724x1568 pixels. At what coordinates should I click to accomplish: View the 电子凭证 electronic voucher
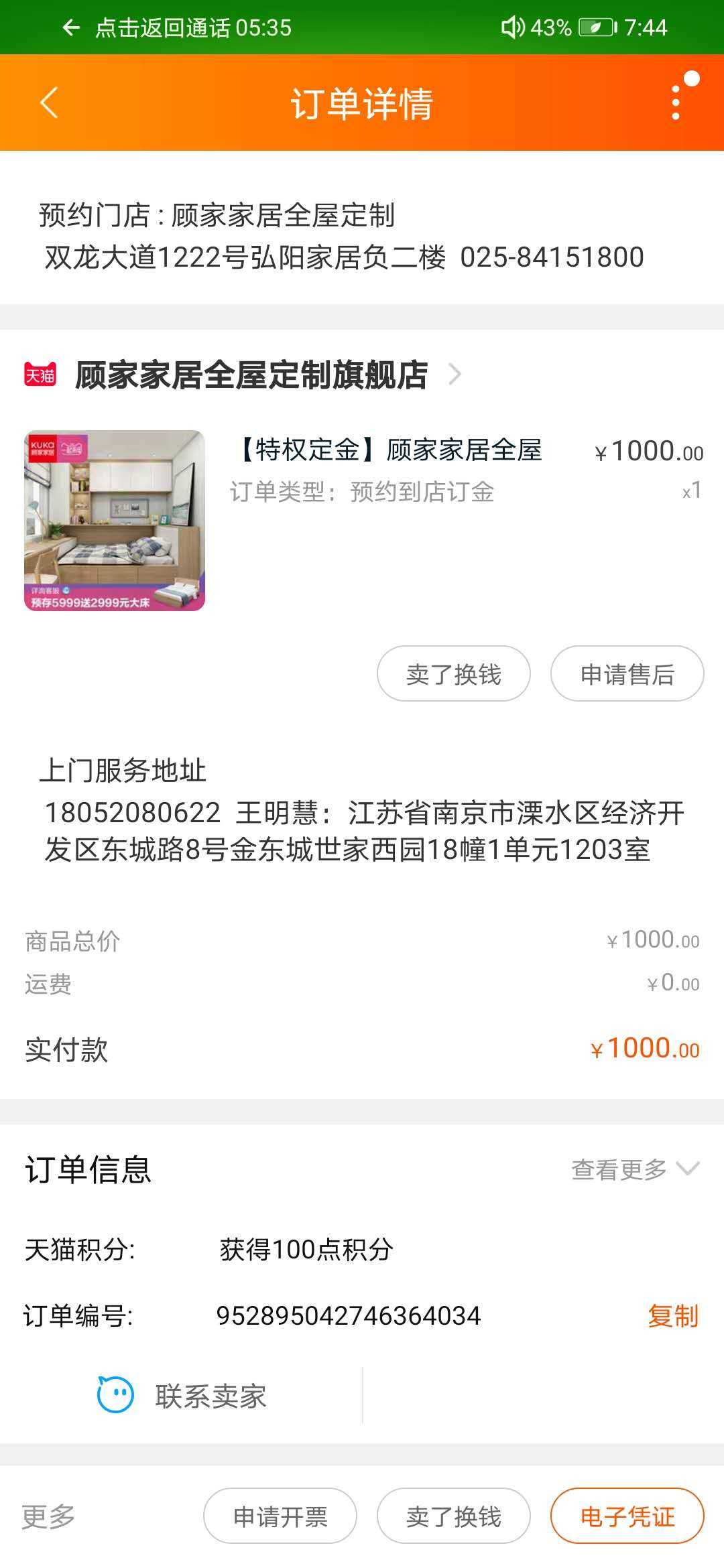tap(627, 1516)
